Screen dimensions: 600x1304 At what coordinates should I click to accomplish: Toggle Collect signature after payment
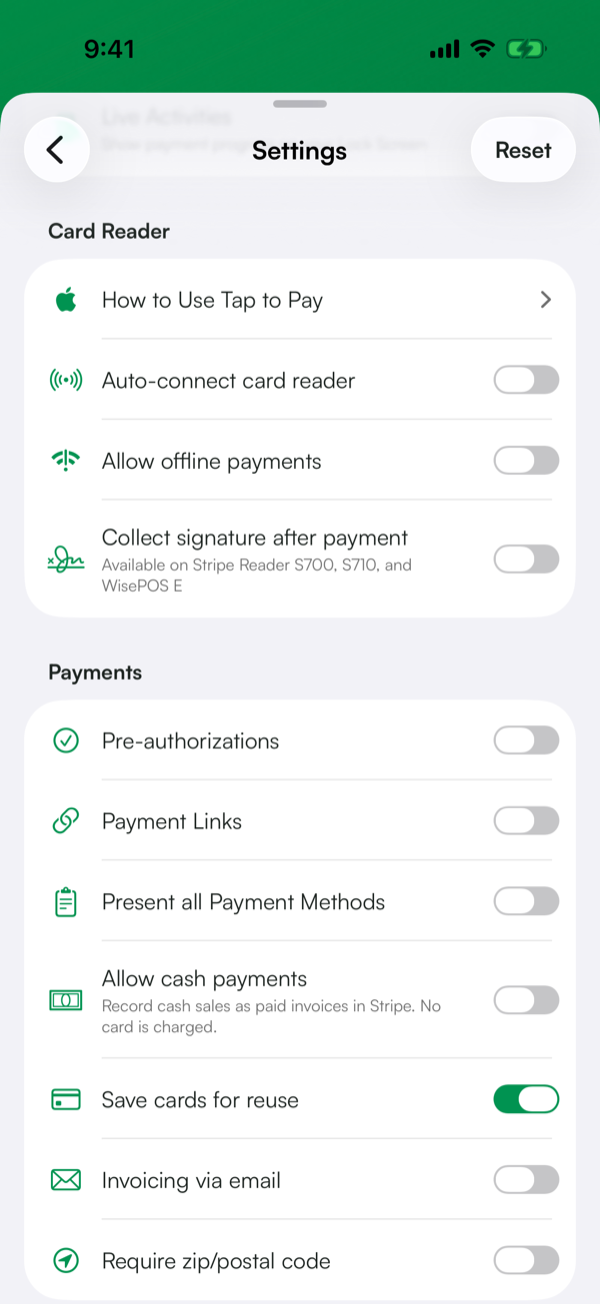(x=526, y=559)
